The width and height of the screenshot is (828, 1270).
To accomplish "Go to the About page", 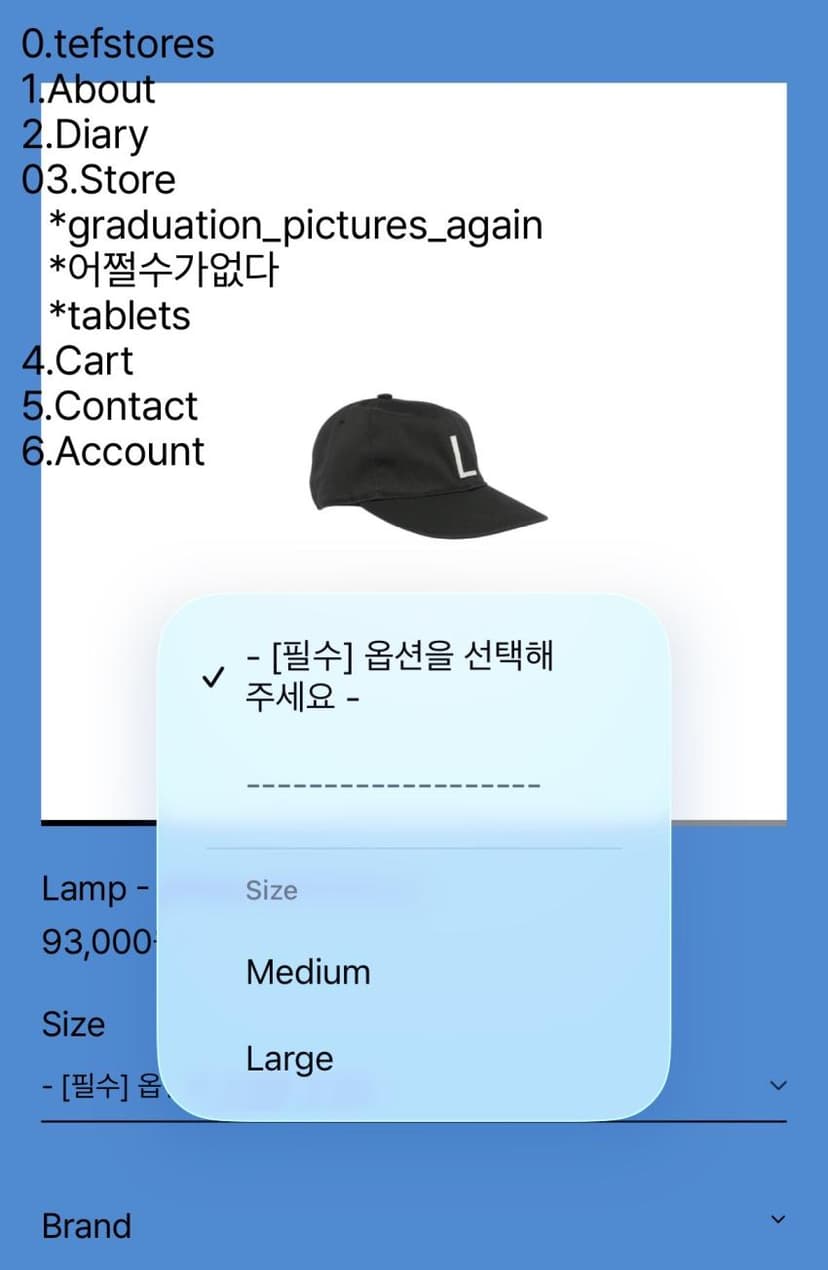I will (x=88, y=90).
